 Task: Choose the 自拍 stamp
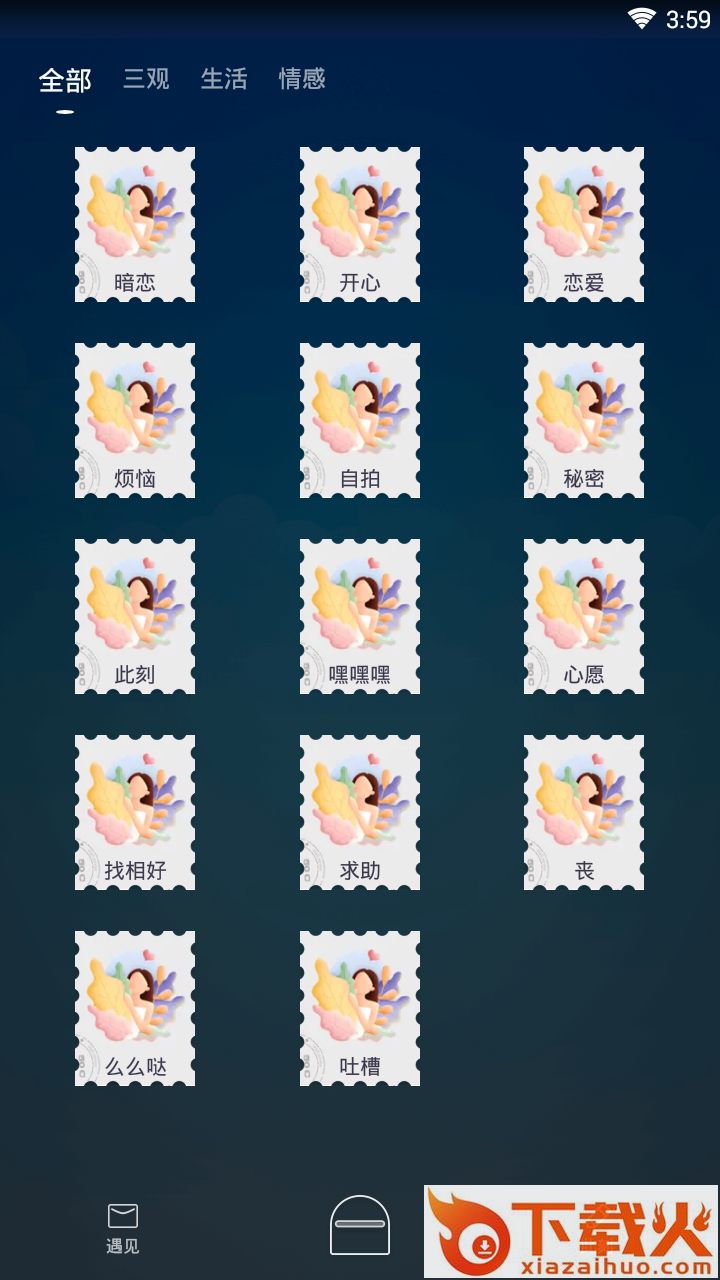360,421
